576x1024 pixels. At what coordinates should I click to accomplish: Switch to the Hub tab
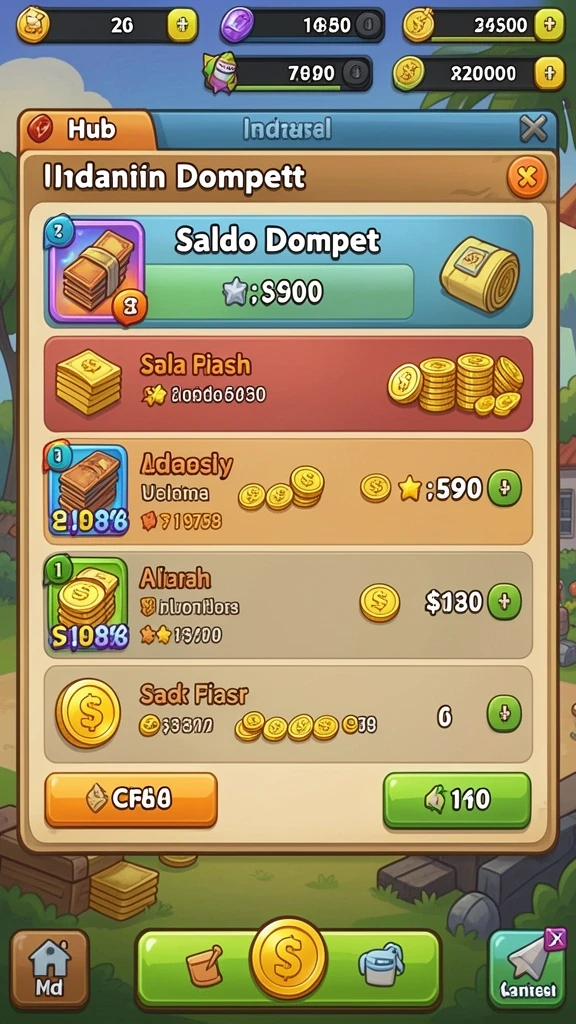coord(86,130)
